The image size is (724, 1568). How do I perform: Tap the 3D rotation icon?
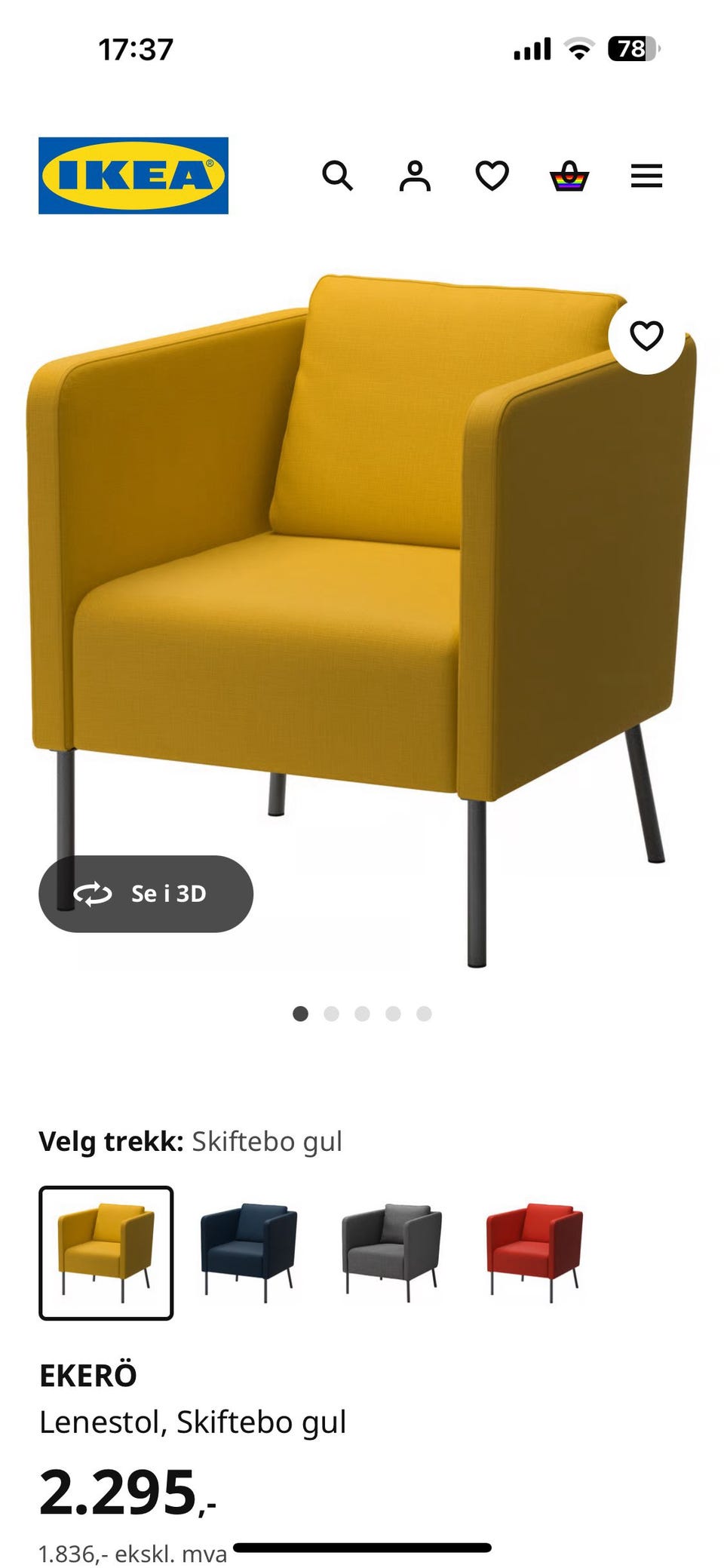pos(92,894)
